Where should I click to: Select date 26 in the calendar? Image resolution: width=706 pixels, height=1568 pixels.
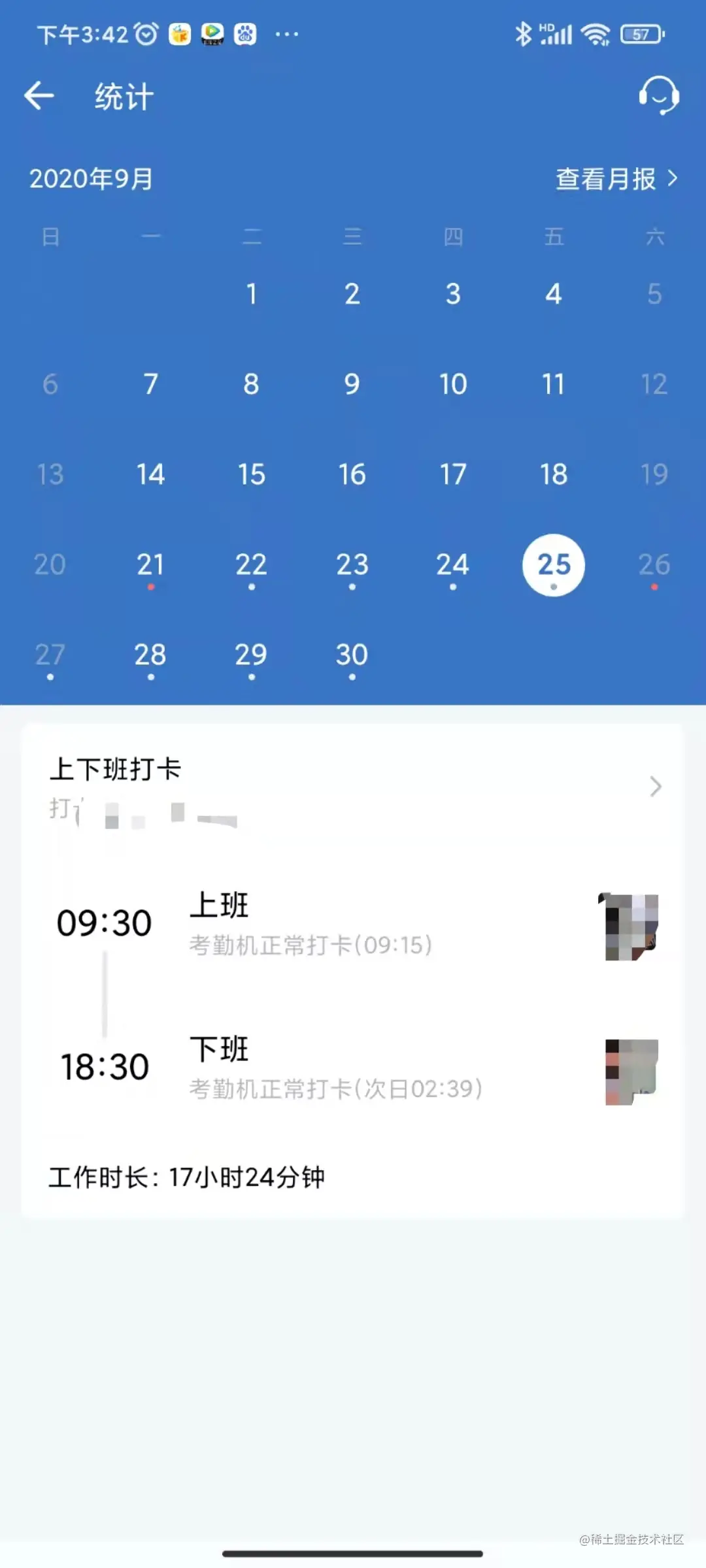(654, 565)
